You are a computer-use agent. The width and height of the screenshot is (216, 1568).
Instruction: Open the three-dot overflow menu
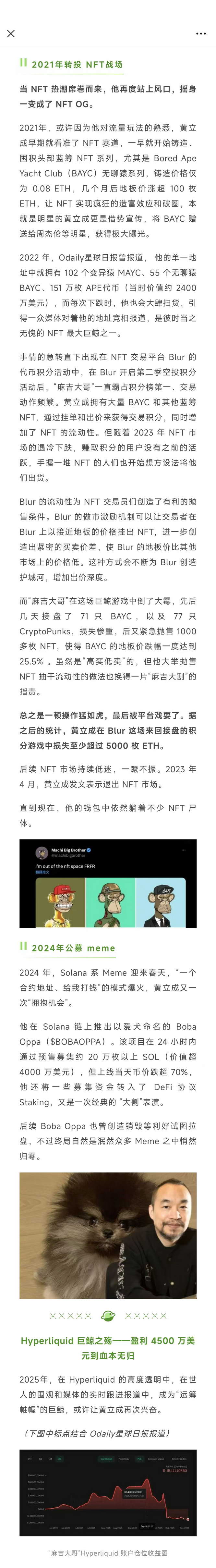click(201, 33)
